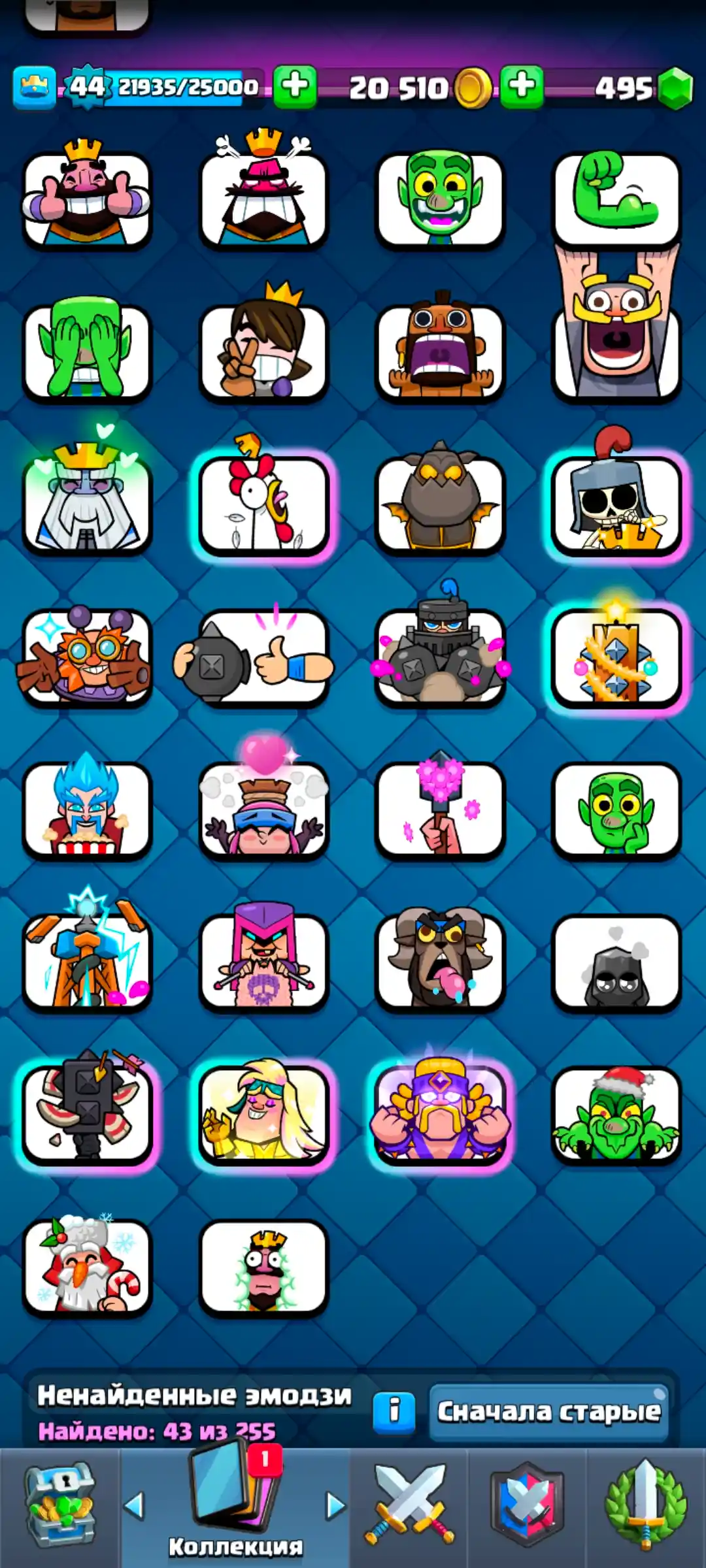Pick the Ice Wizard popcorn emote
Image resolution: width=706 pixels, height=1568 pixels.
87,810
